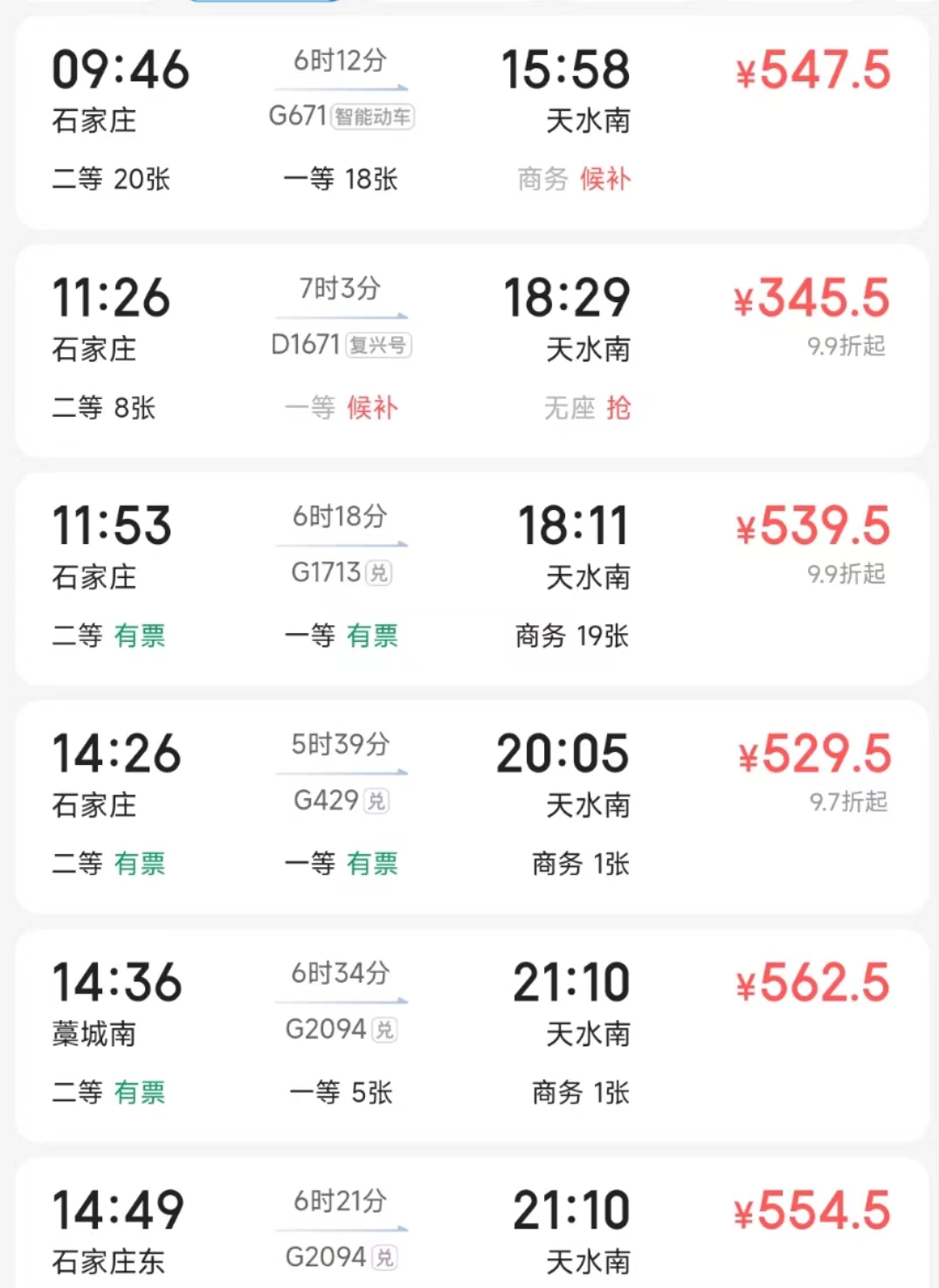
Task: Choose the 14:26 G429 train card
Action: (x=472, y=807)
